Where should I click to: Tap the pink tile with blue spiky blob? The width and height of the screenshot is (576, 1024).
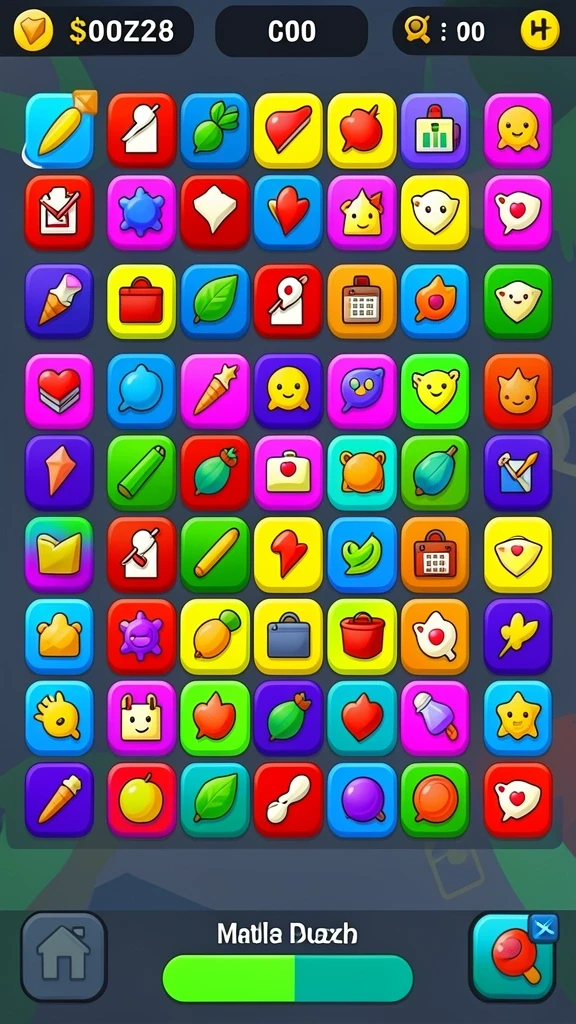point(141,212)
